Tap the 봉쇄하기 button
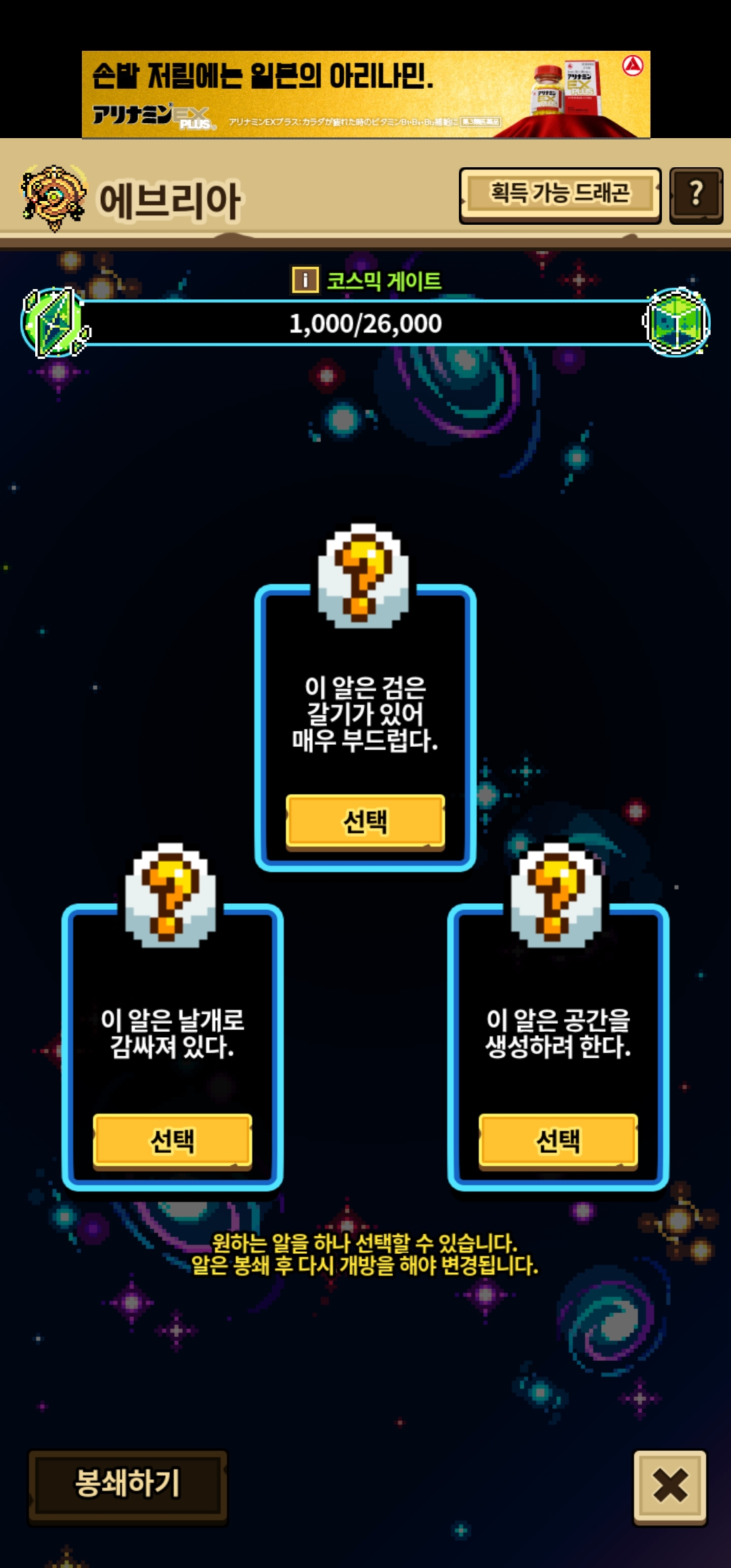This screenshot has width=731, height=1568. pos(128,1484)
